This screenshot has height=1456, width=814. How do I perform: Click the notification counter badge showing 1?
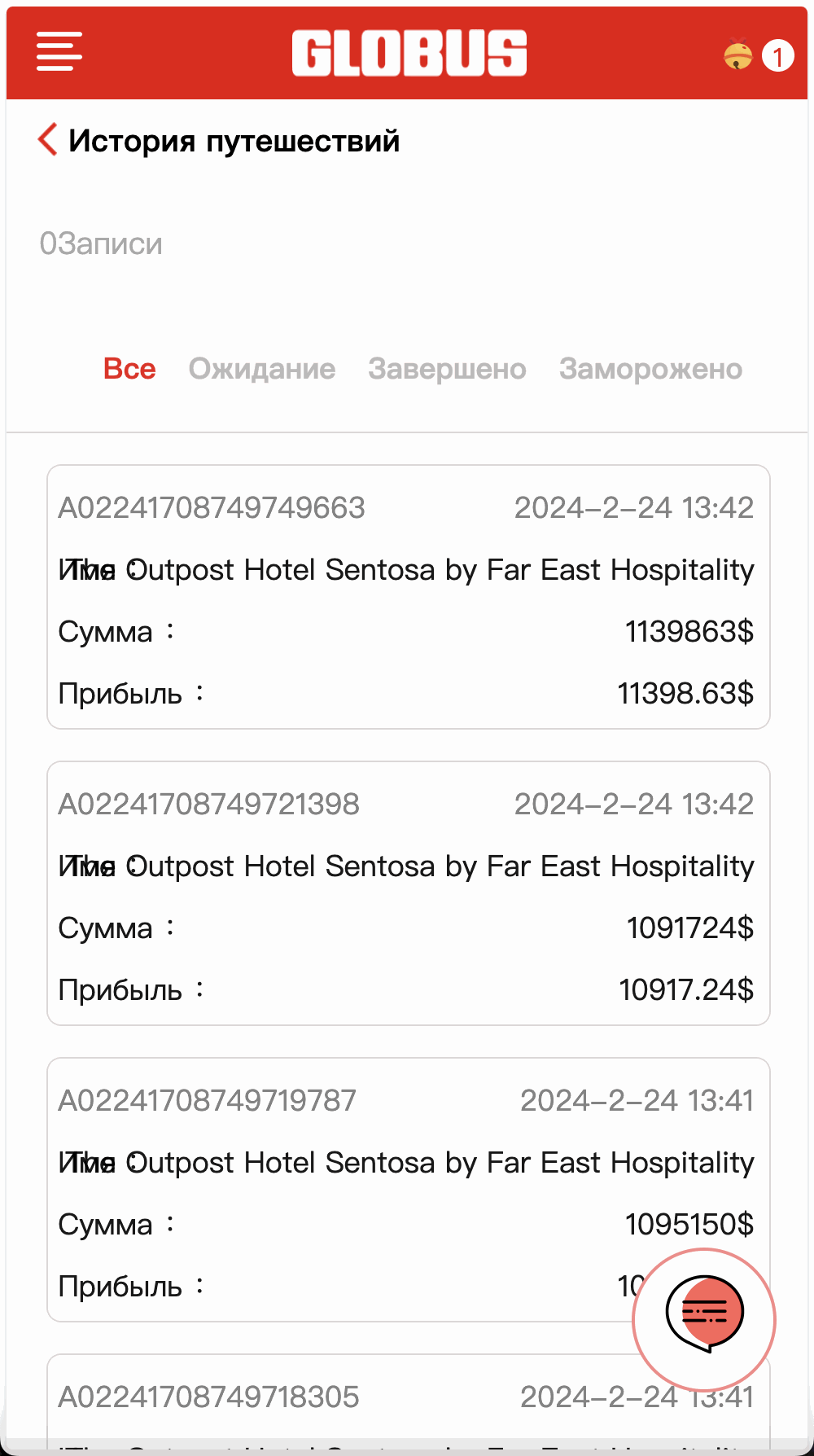tap(777, 55)
